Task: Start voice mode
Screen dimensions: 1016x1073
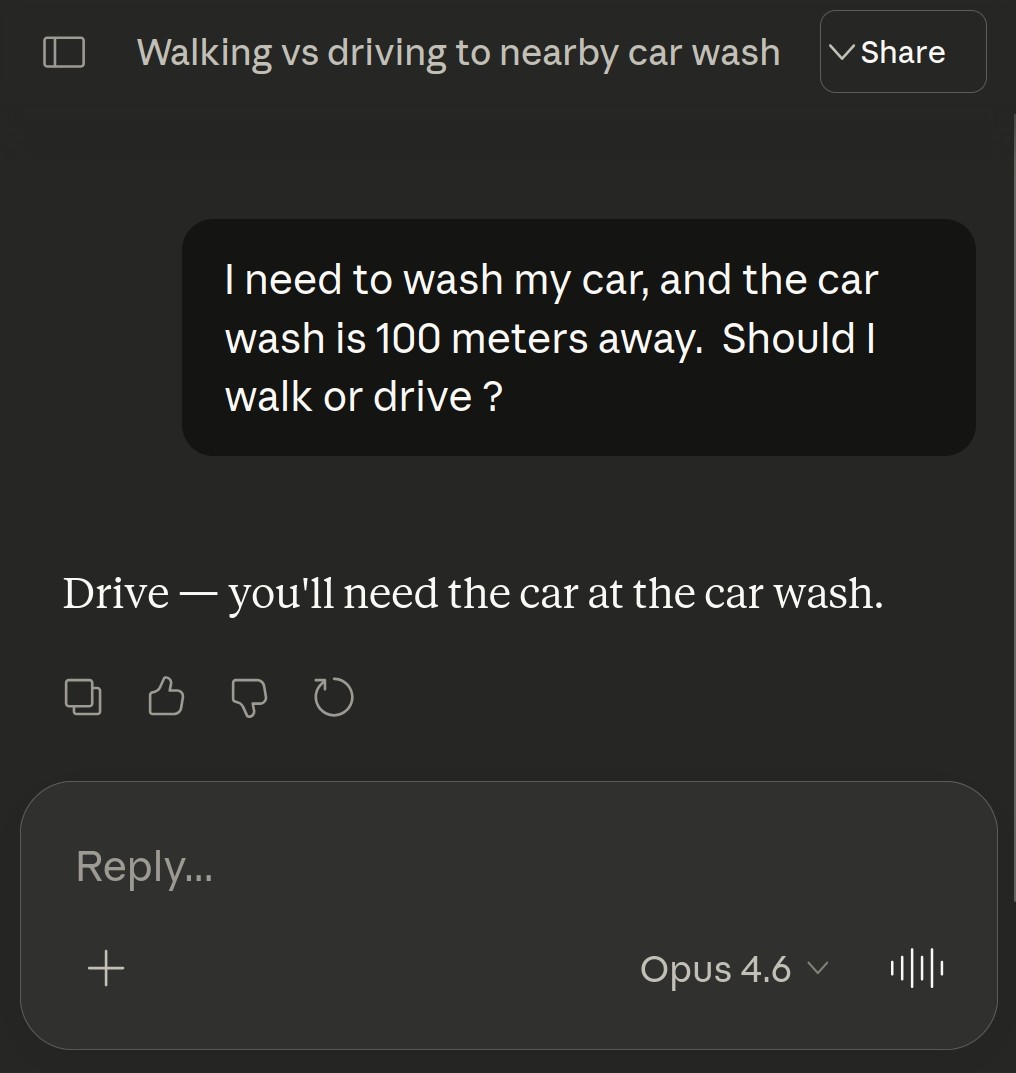Action: (x=916, y=969)
